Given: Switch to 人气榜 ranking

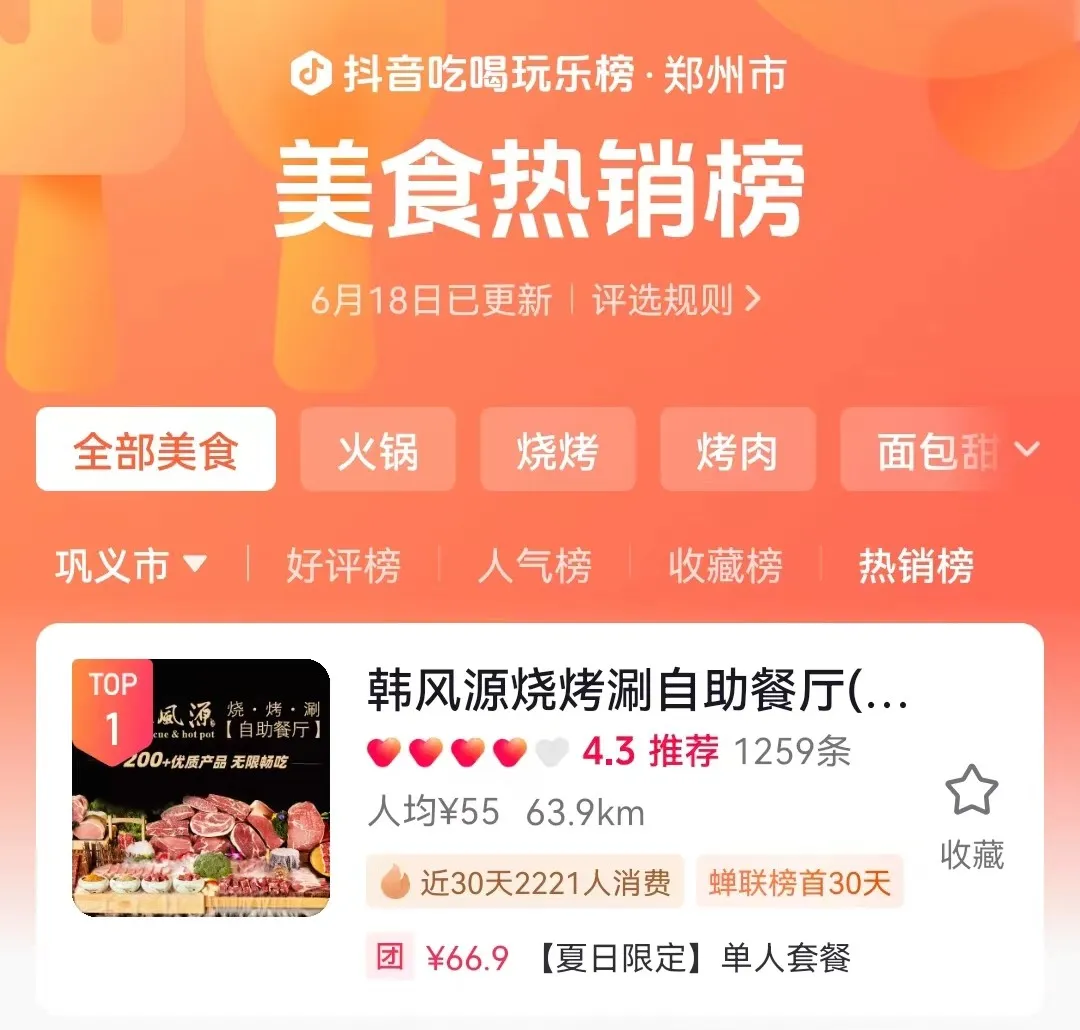Looking at the screenshot, I should [x=534, y=566].
